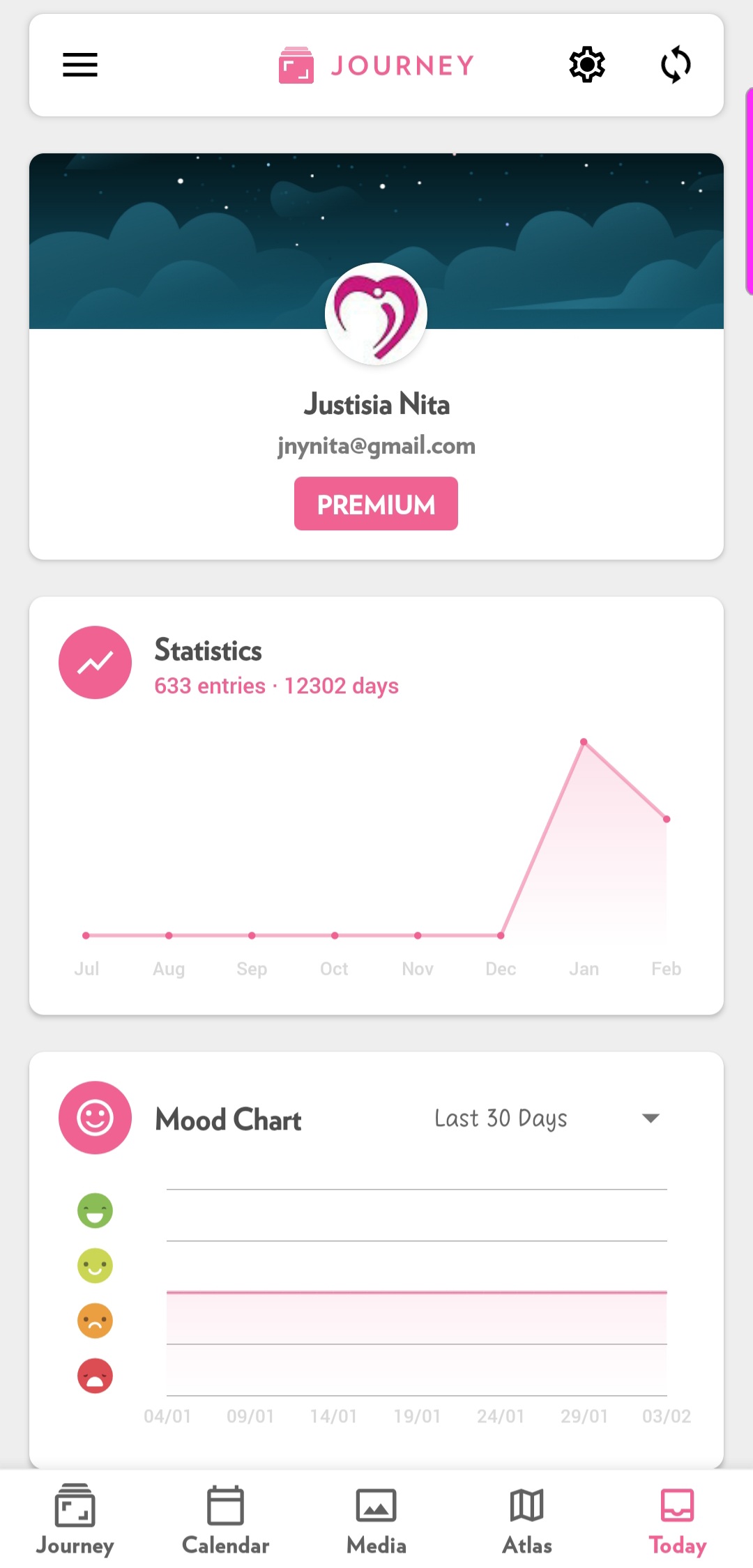Switch to the Journey tab

tap(75, 1520)
